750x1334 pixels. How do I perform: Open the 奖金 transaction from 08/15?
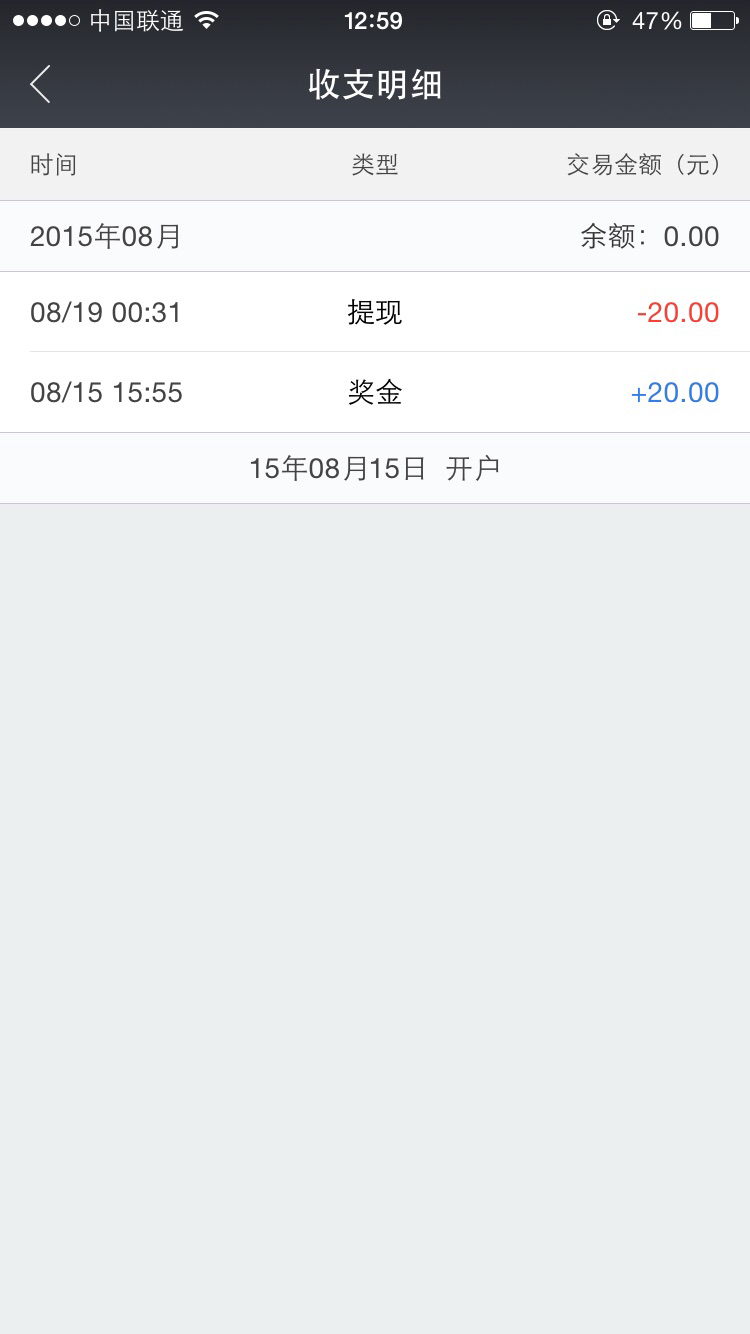(x=375, y=392)
